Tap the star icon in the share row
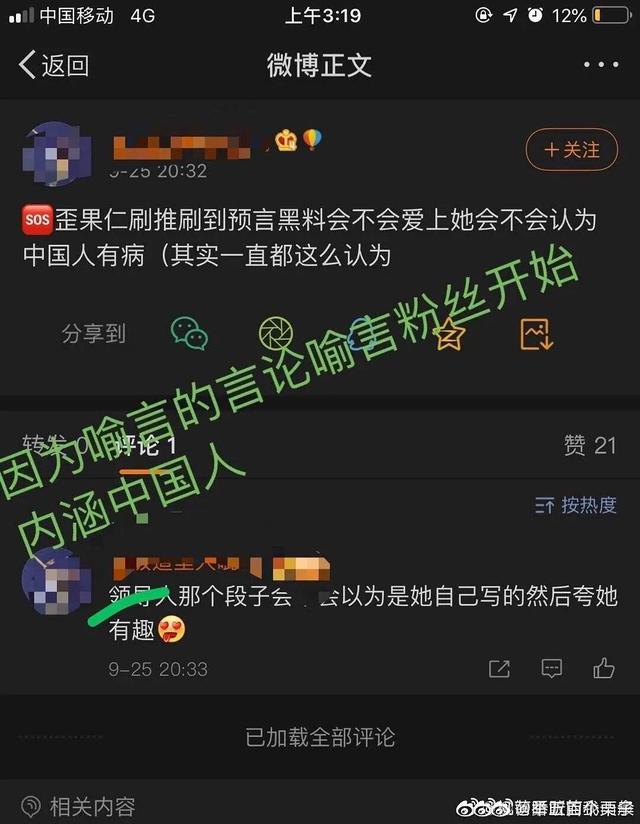The width and height of the screenshot is (640, 824). tap(449, 334)
